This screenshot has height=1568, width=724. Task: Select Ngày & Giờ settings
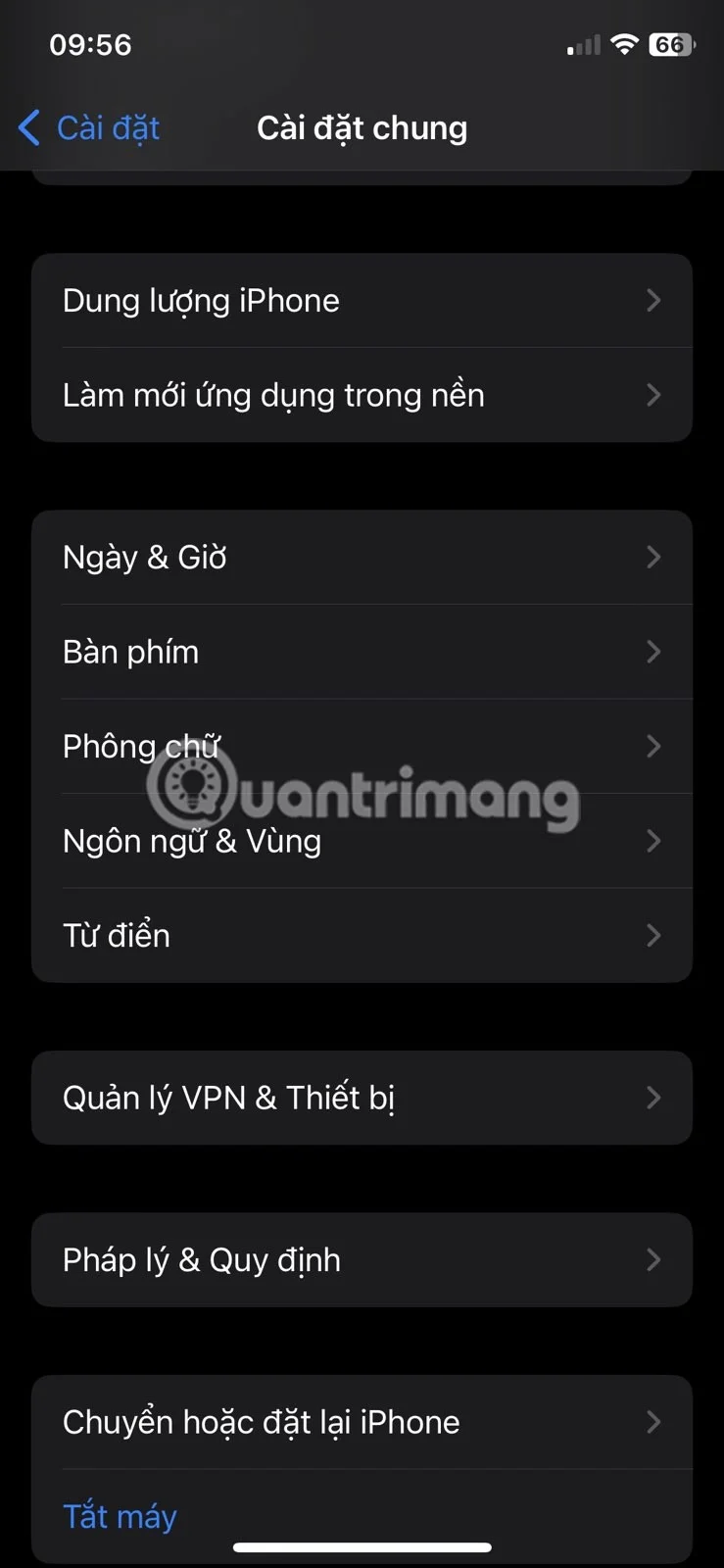(x=144, y=557)
